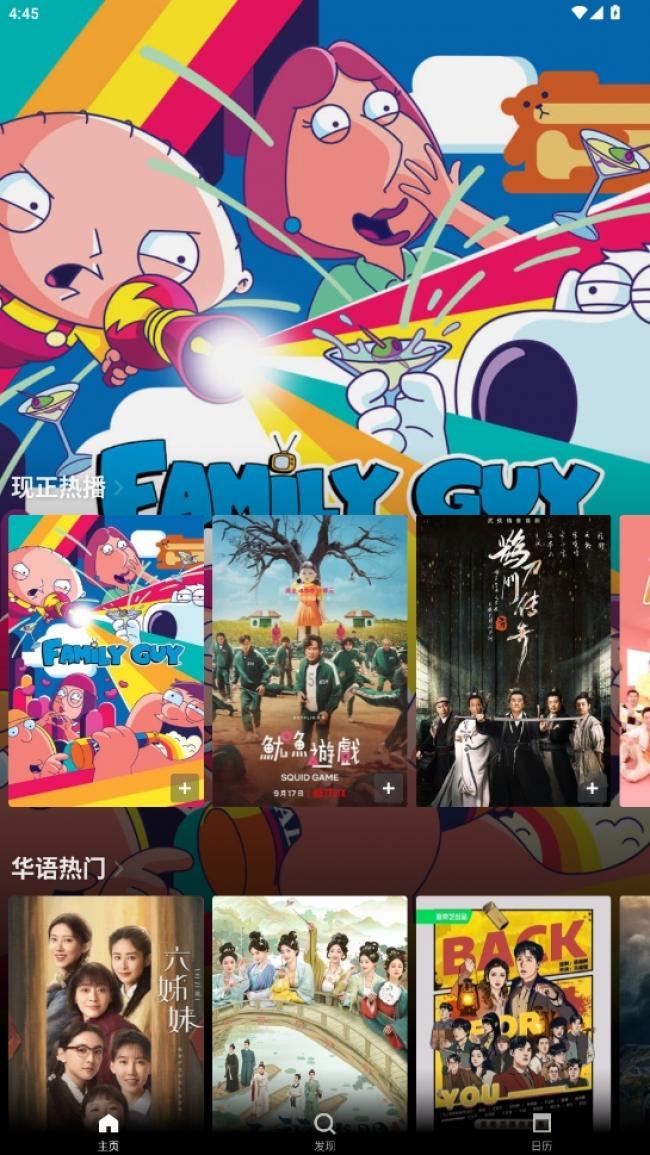The image size is (650, 1155).
Task: Open the Family Guy poster card
Action: coord(106,640)
